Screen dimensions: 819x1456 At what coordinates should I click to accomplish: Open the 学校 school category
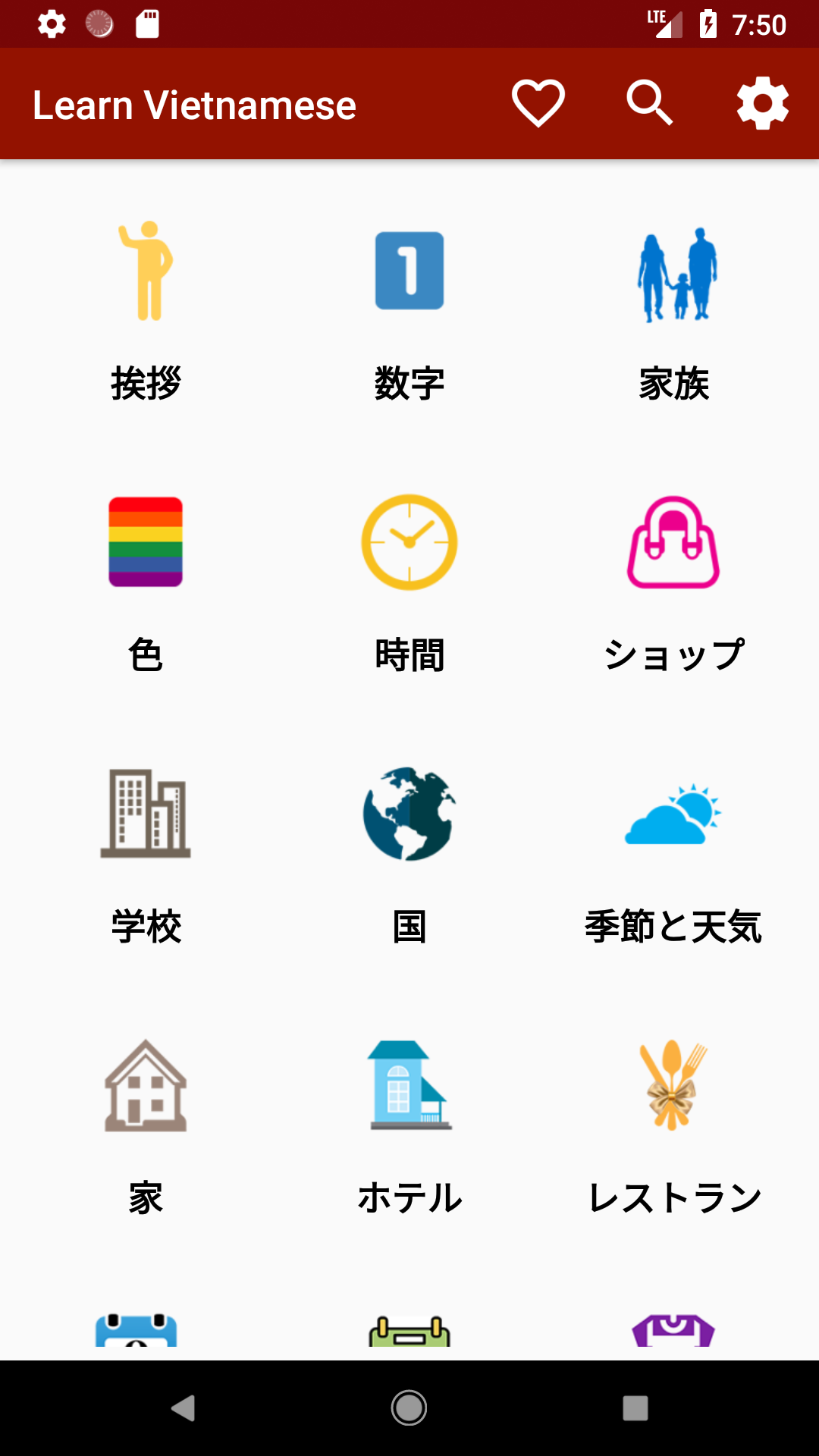click(x=146, y=855)
